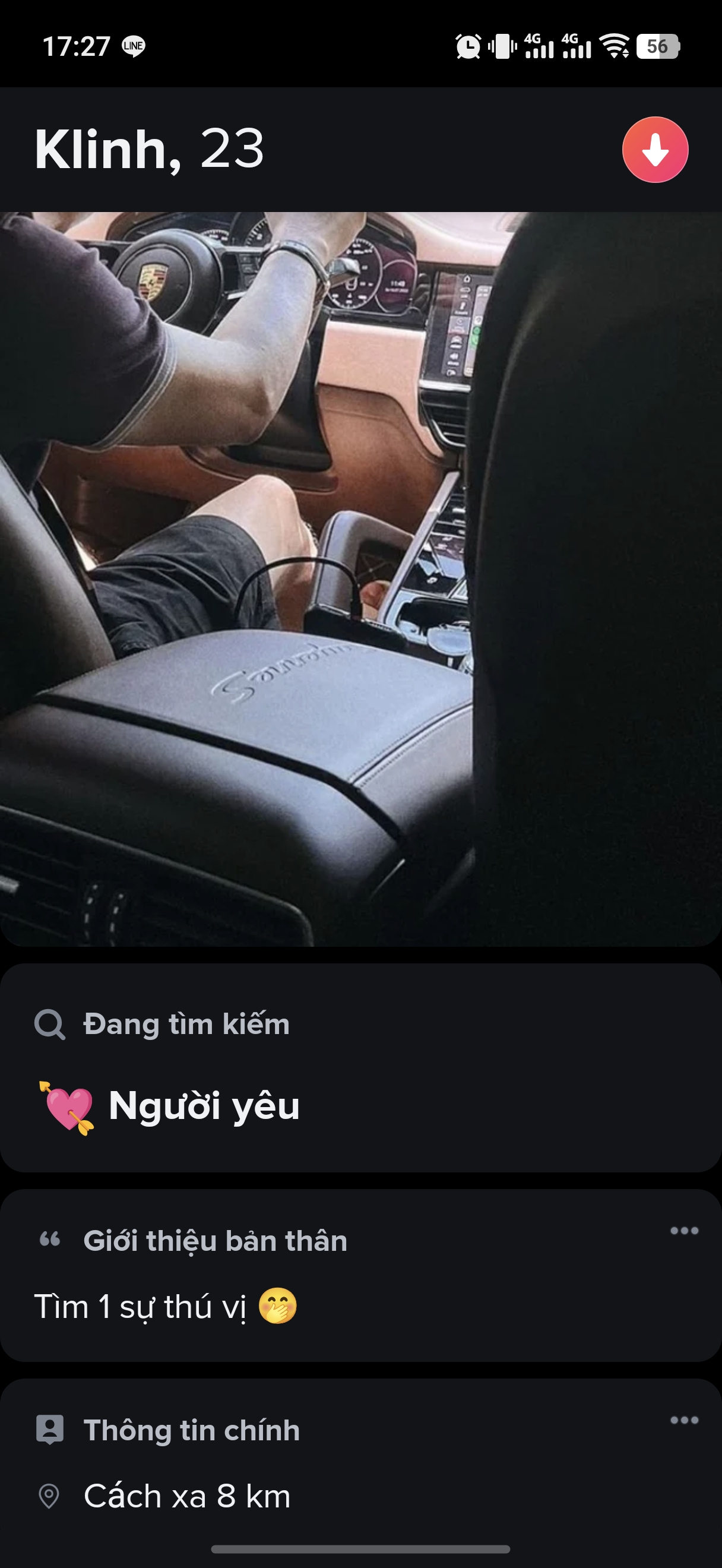The width and height of the screenshot is (722, 1568).
Task: View Klinh's profile photo
Action: coord(360,578)
